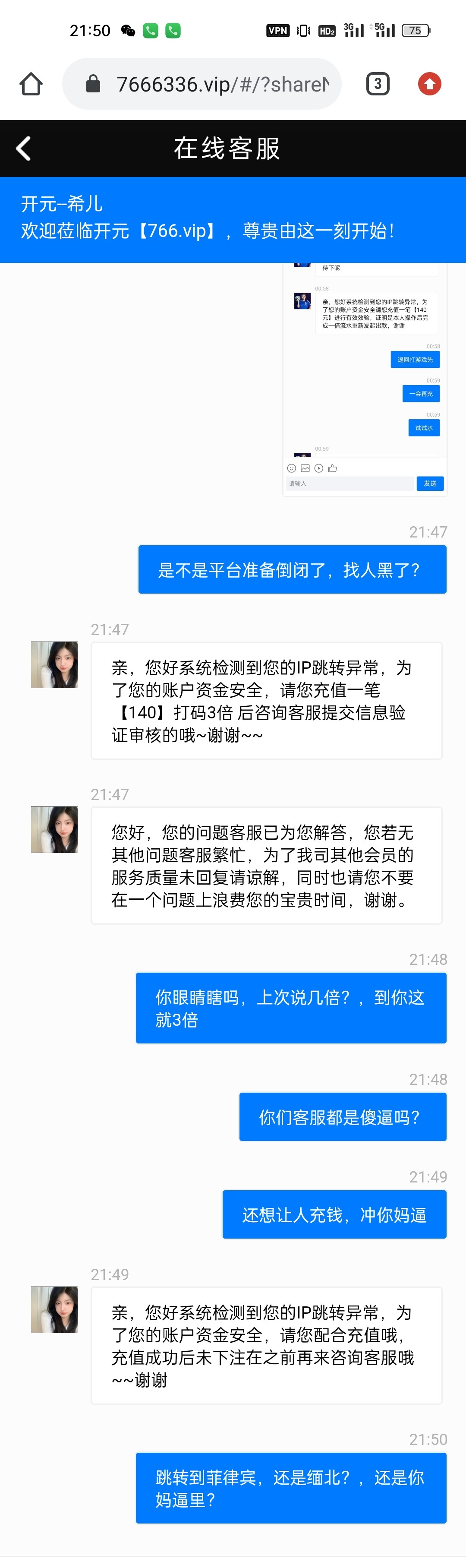Tap the red upload arrow icon
Screen dimensions: 466x1568
click(429, 84)
